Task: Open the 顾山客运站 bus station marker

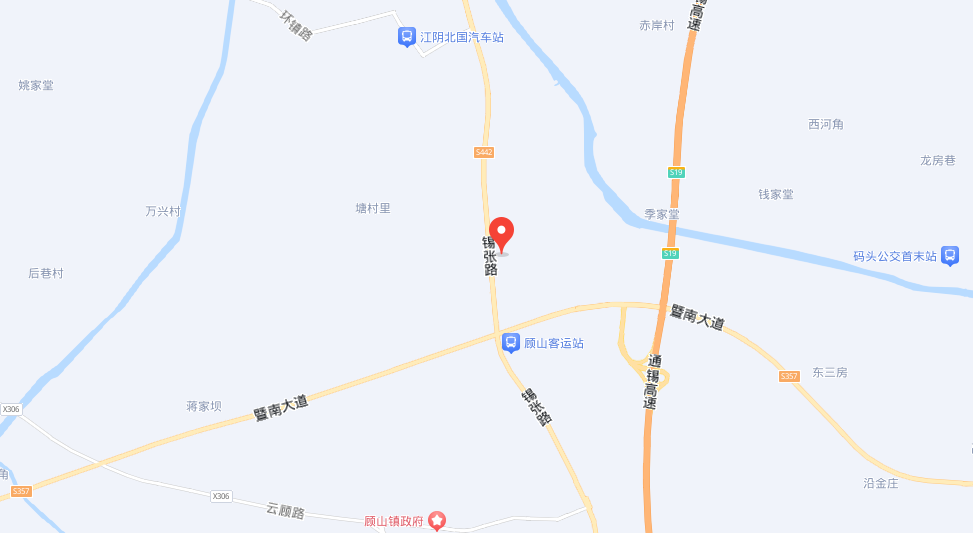Action: [511, 343]
